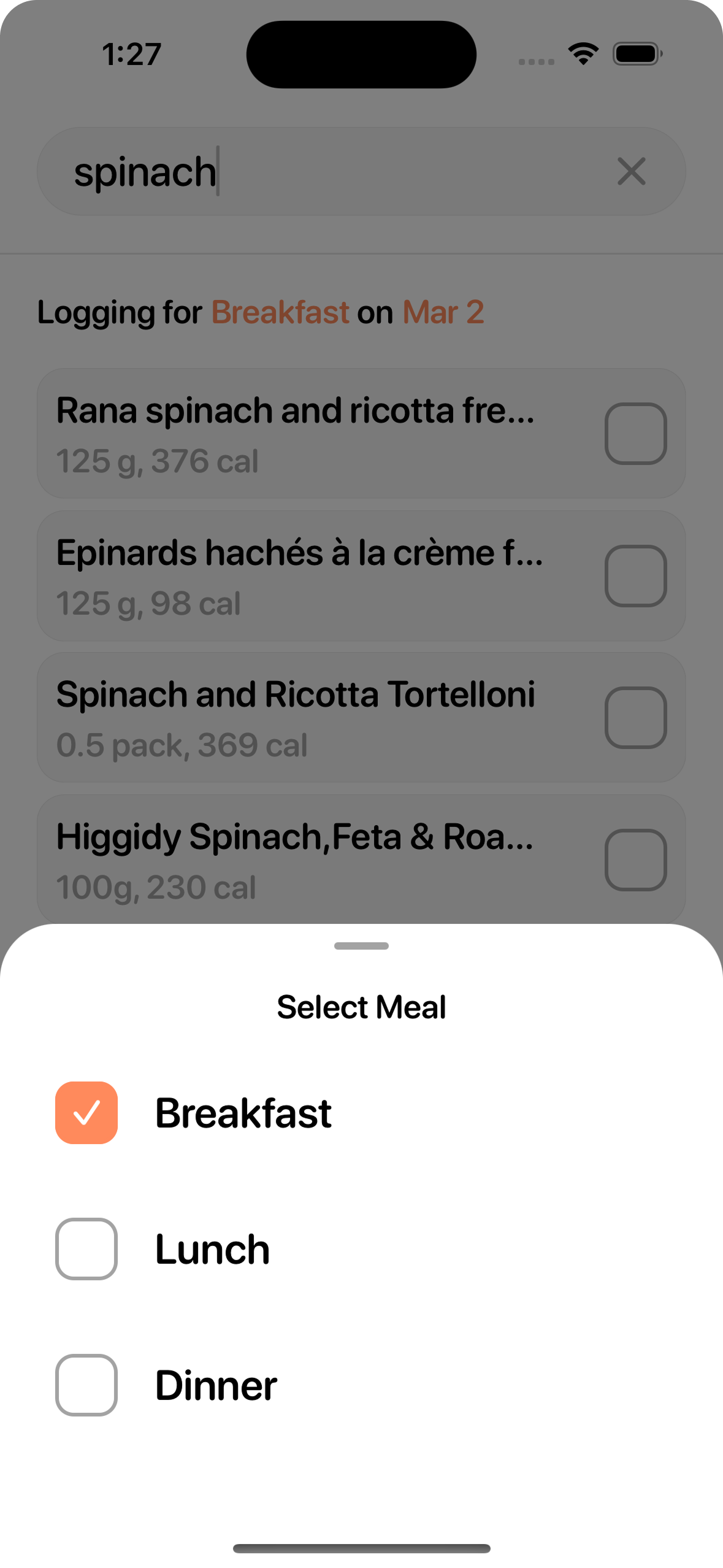Select the Lunch meal option
The image size is (723, 1568).
[x=86, y=1248]
